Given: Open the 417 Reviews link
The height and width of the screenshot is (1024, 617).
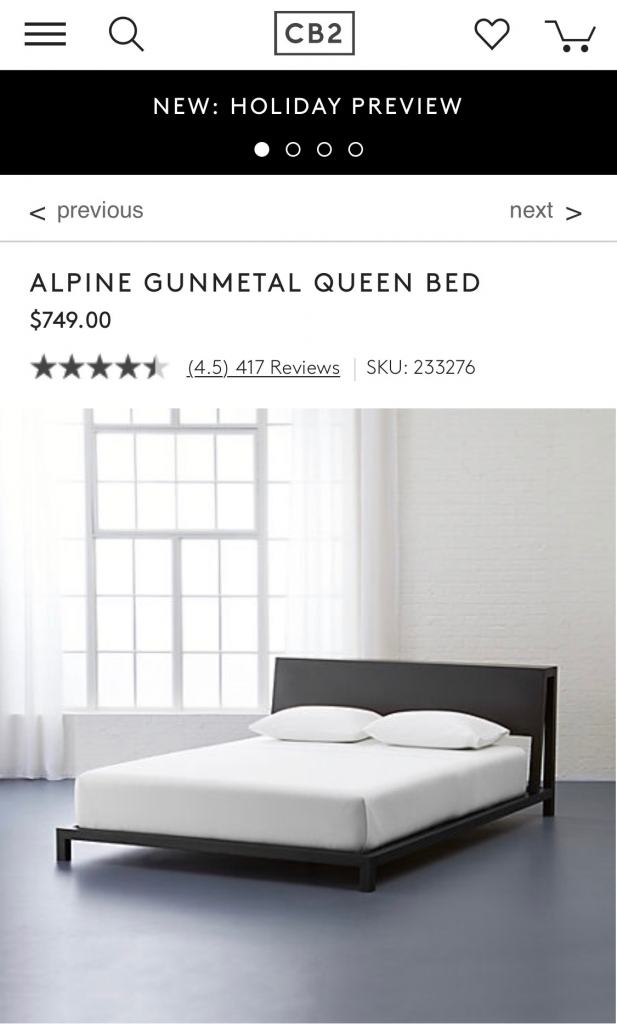Looking at the screenshot, I should coord(263,368).
